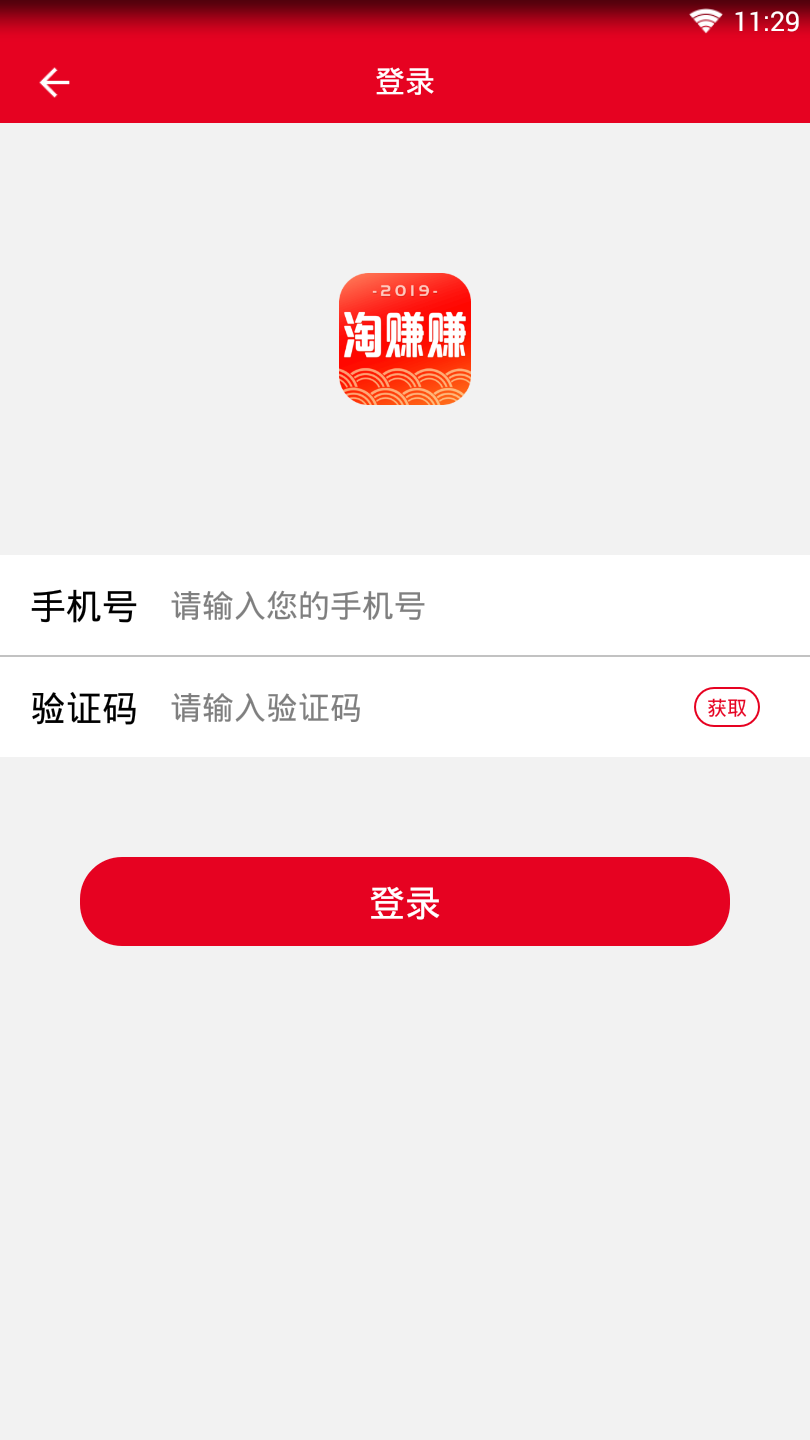Click the 2019 badge on the app logo
Viewport: 810px width, 1440px height.
pyautogui.click(x=405, y=291)
